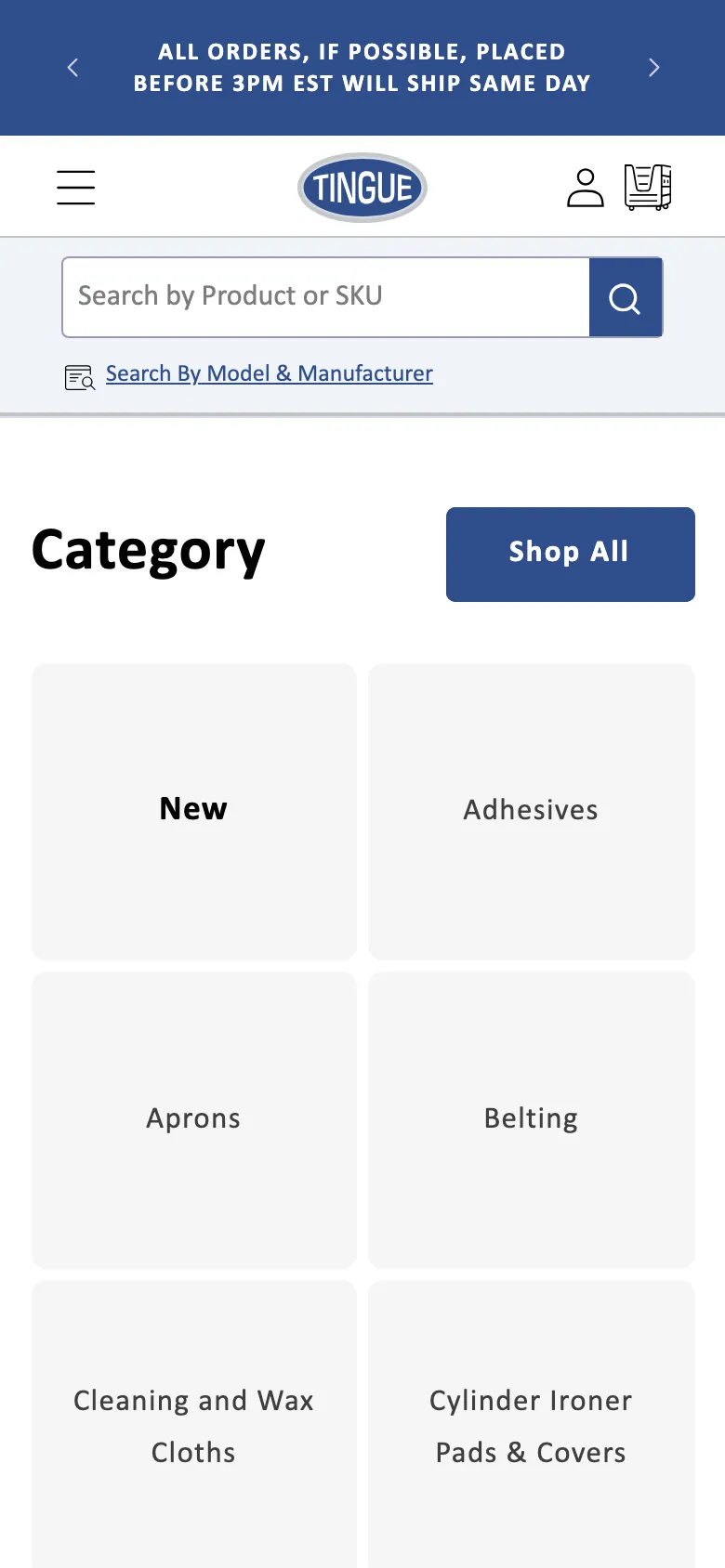Show next announcement banner
This screenshot has height=1568, width=725.
[653, 68]
